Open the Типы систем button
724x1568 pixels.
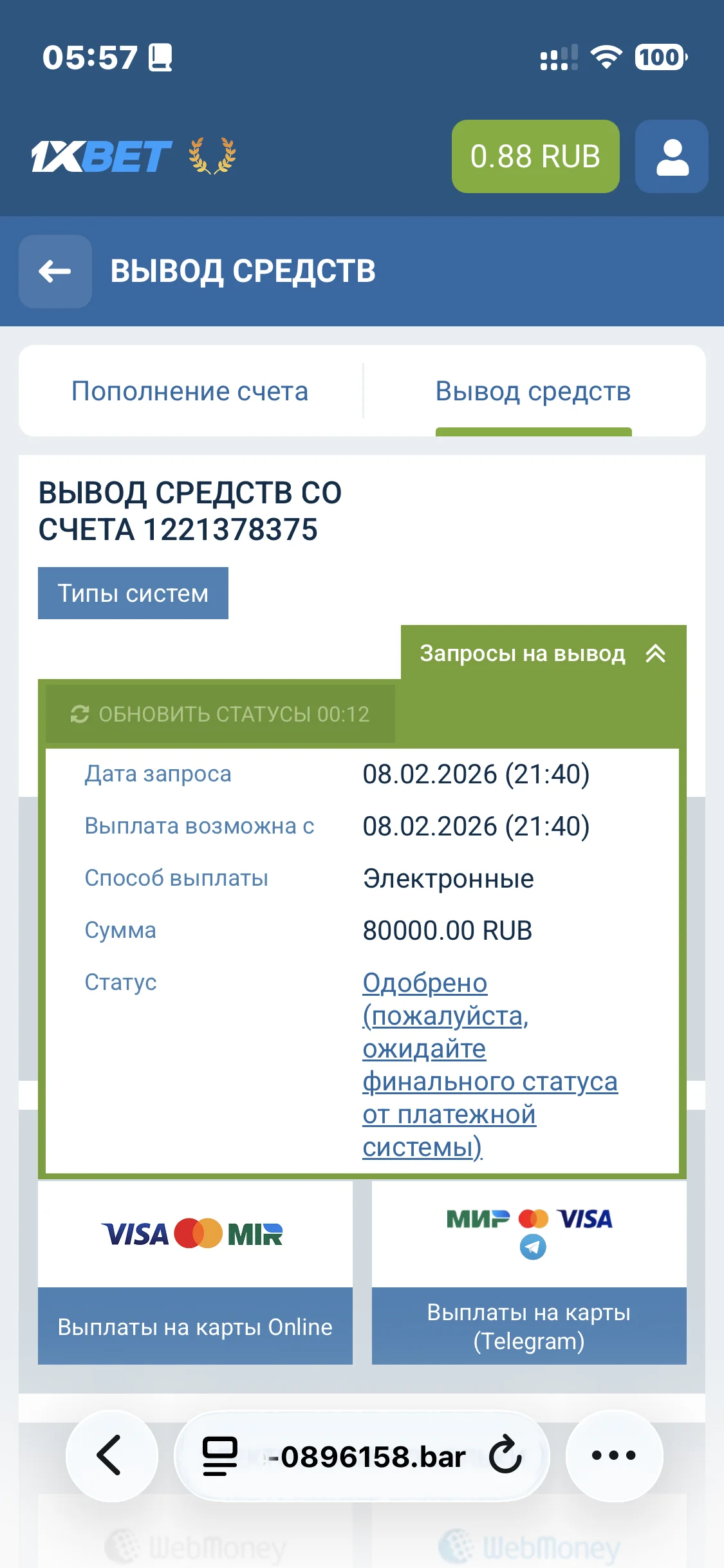point(133,593)
